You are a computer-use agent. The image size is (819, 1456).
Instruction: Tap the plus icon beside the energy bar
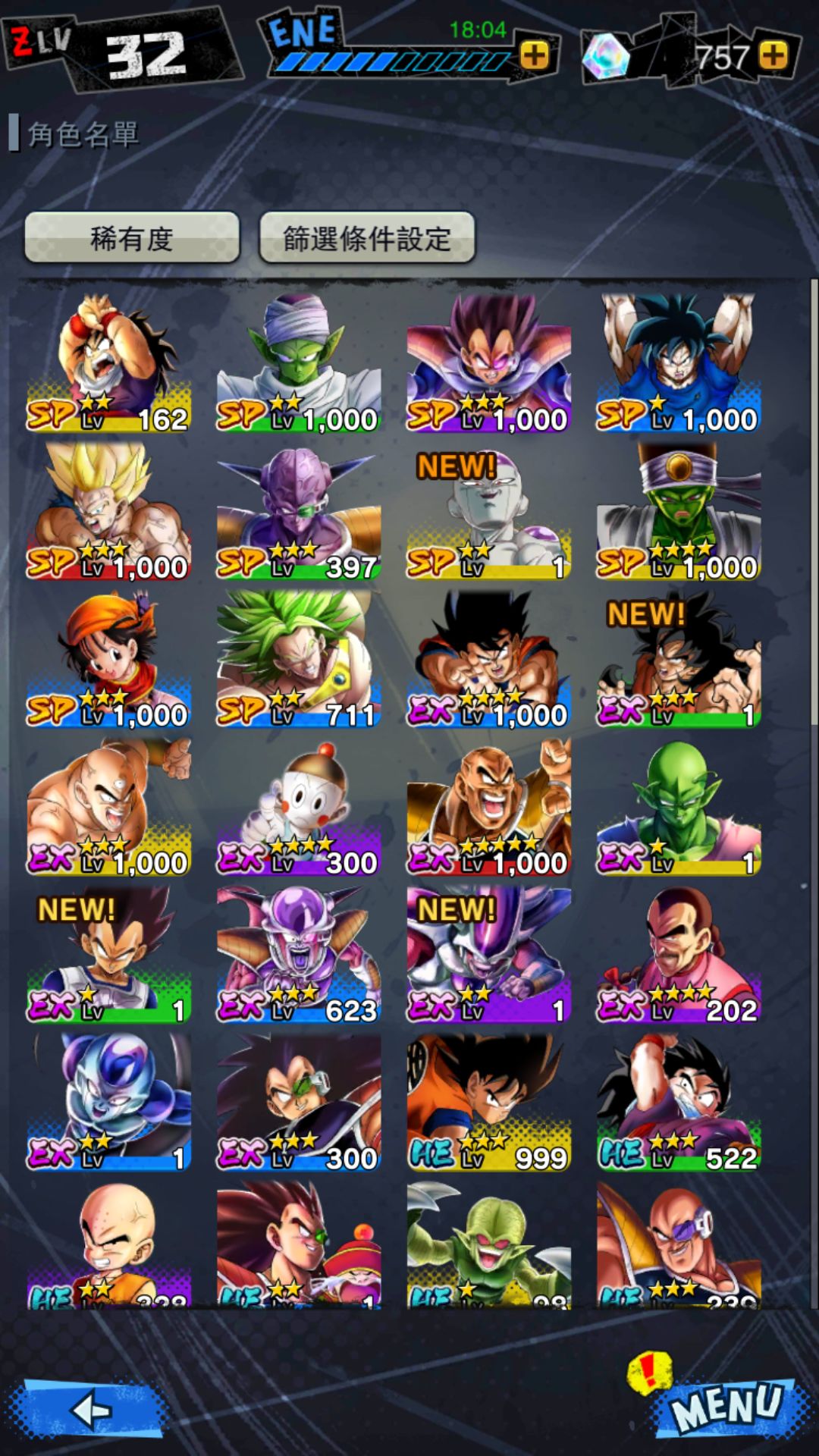pyautogui.click(x=535, y=55)
